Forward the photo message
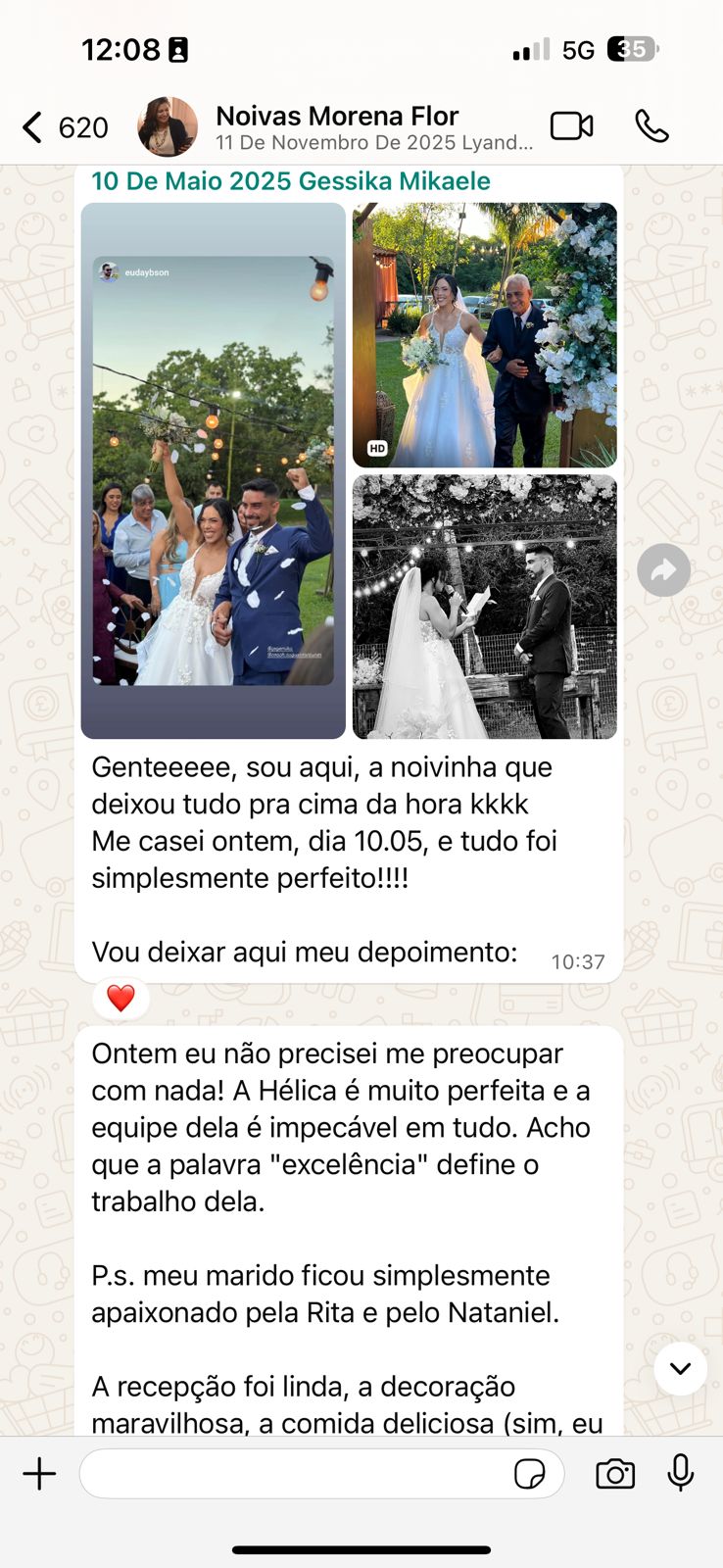 [664, 570]
